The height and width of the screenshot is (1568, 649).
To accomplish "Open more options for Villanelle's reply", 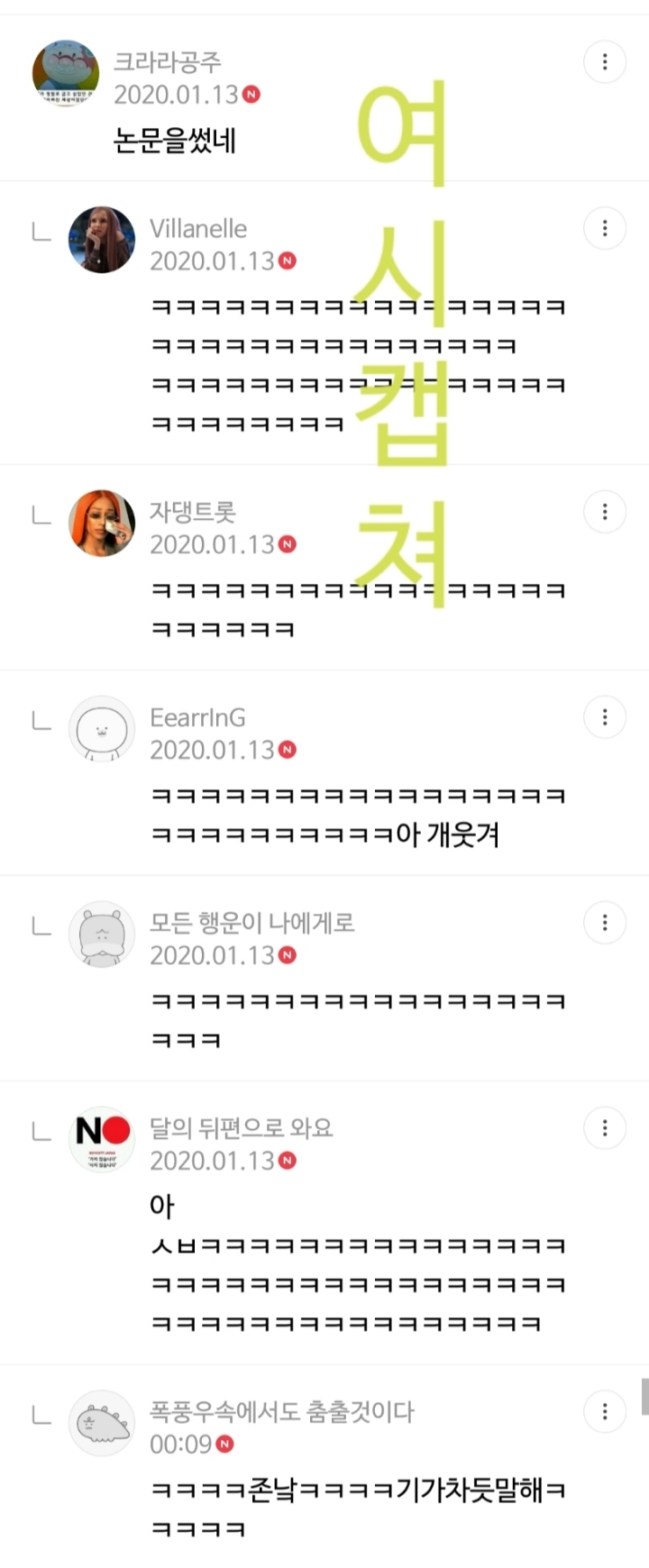I will 605,229.
